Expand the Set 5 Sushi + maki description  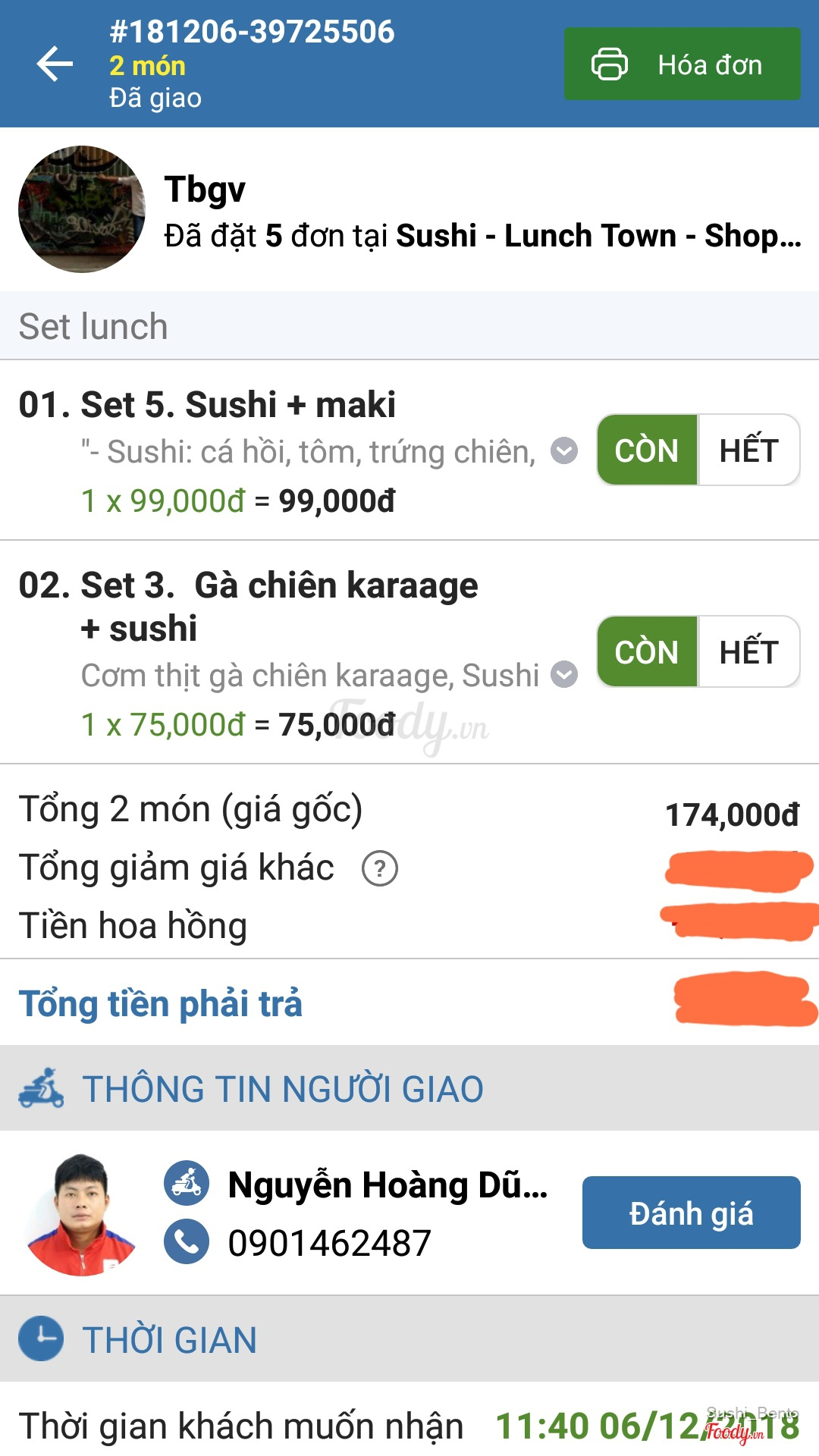pyautogui.click(x=563, y=451)
